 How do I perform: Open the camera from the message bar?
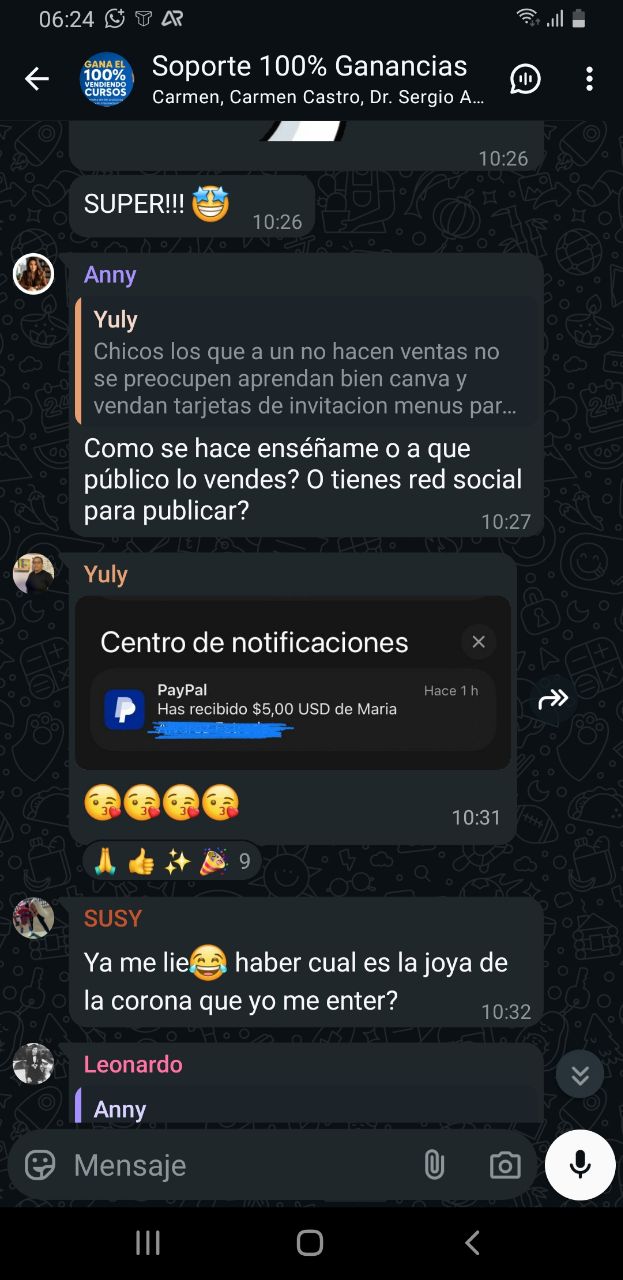point(504,1165)
